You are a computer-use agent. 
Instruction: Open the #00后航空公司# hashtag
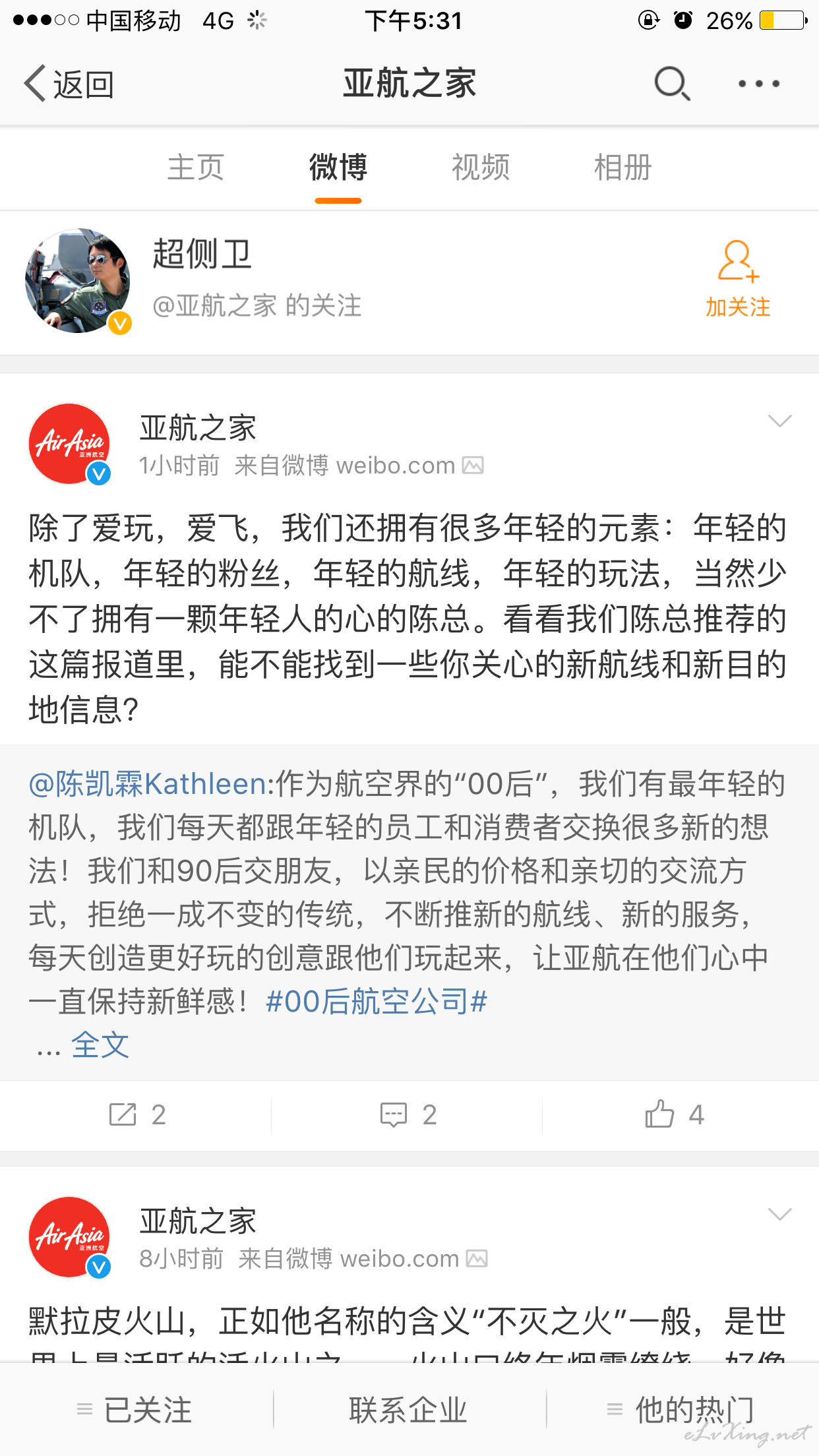[376, 1001]
